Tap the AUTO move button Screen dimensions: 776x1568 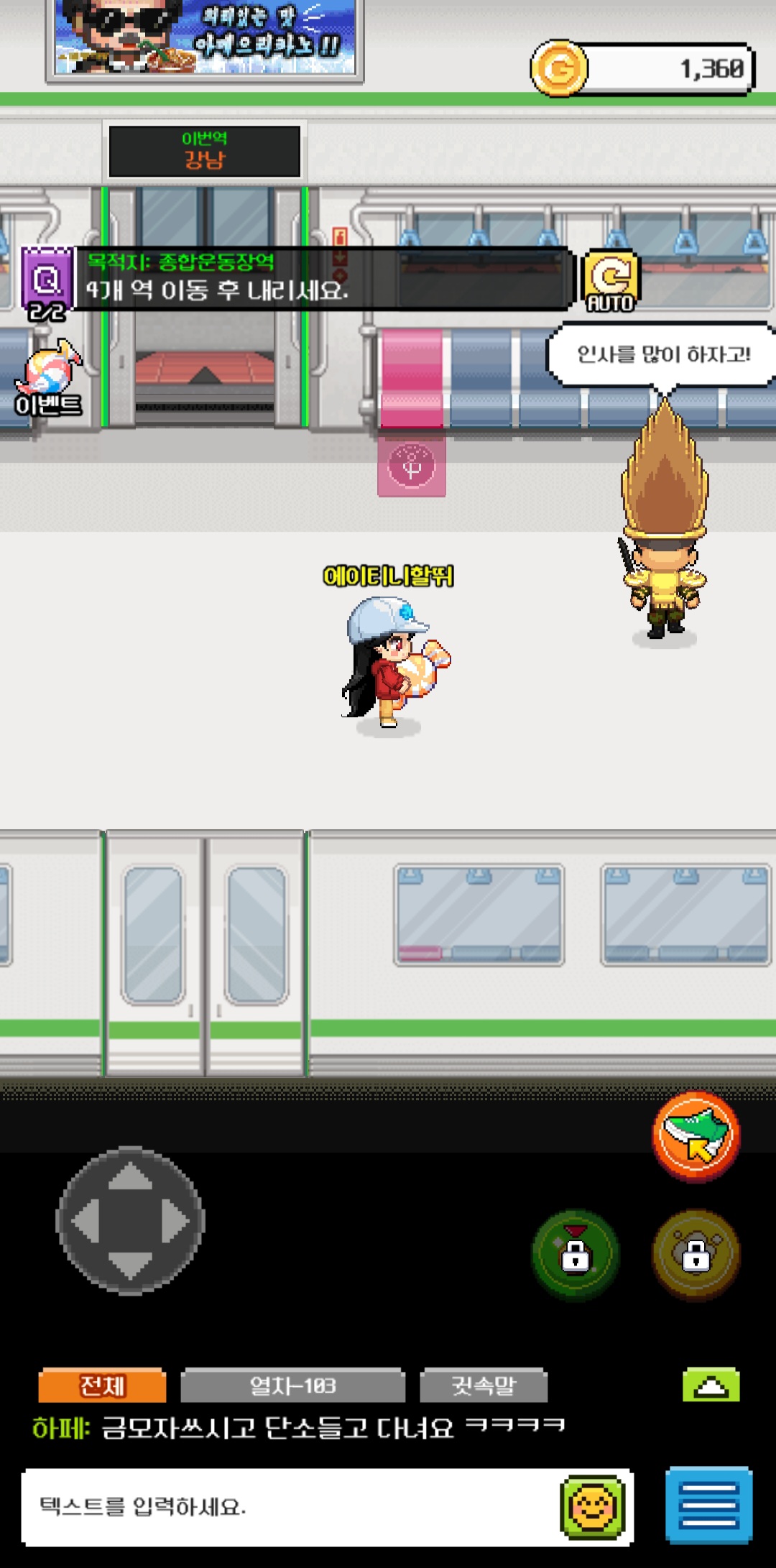tap(611, 282)
